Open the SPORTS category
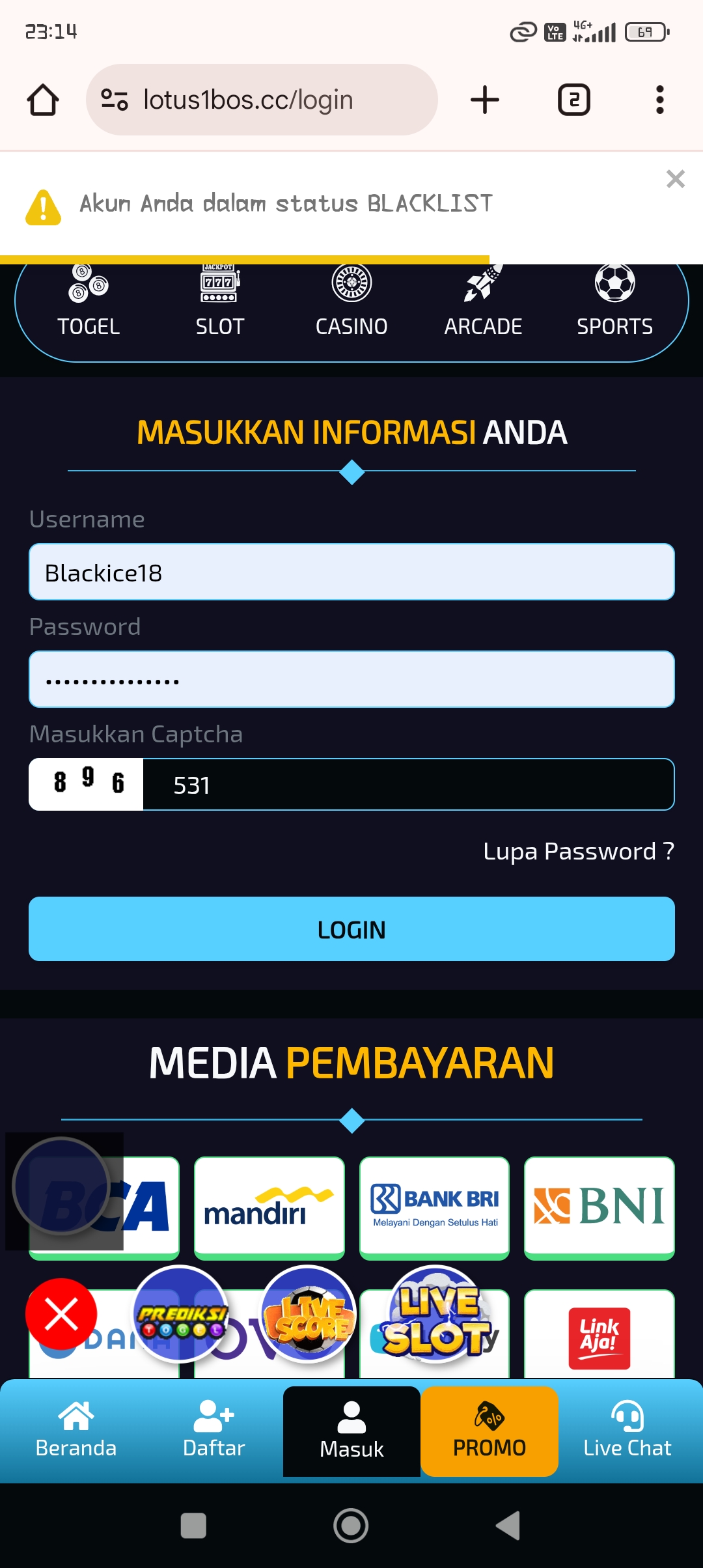703x1568 pixels. pyautogui.click(x=614, y=306)
